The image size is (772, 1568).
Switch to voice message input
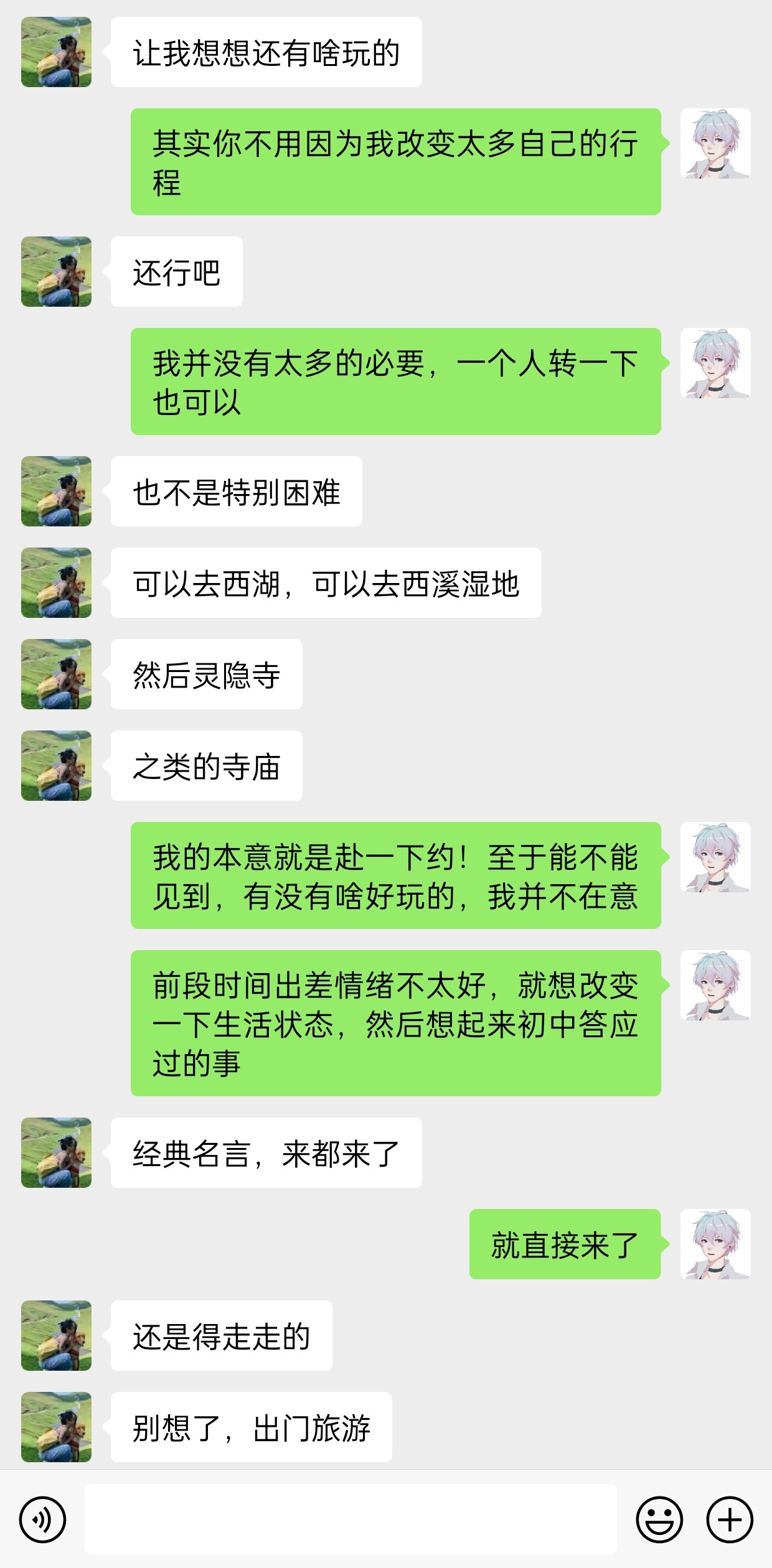42,1519
